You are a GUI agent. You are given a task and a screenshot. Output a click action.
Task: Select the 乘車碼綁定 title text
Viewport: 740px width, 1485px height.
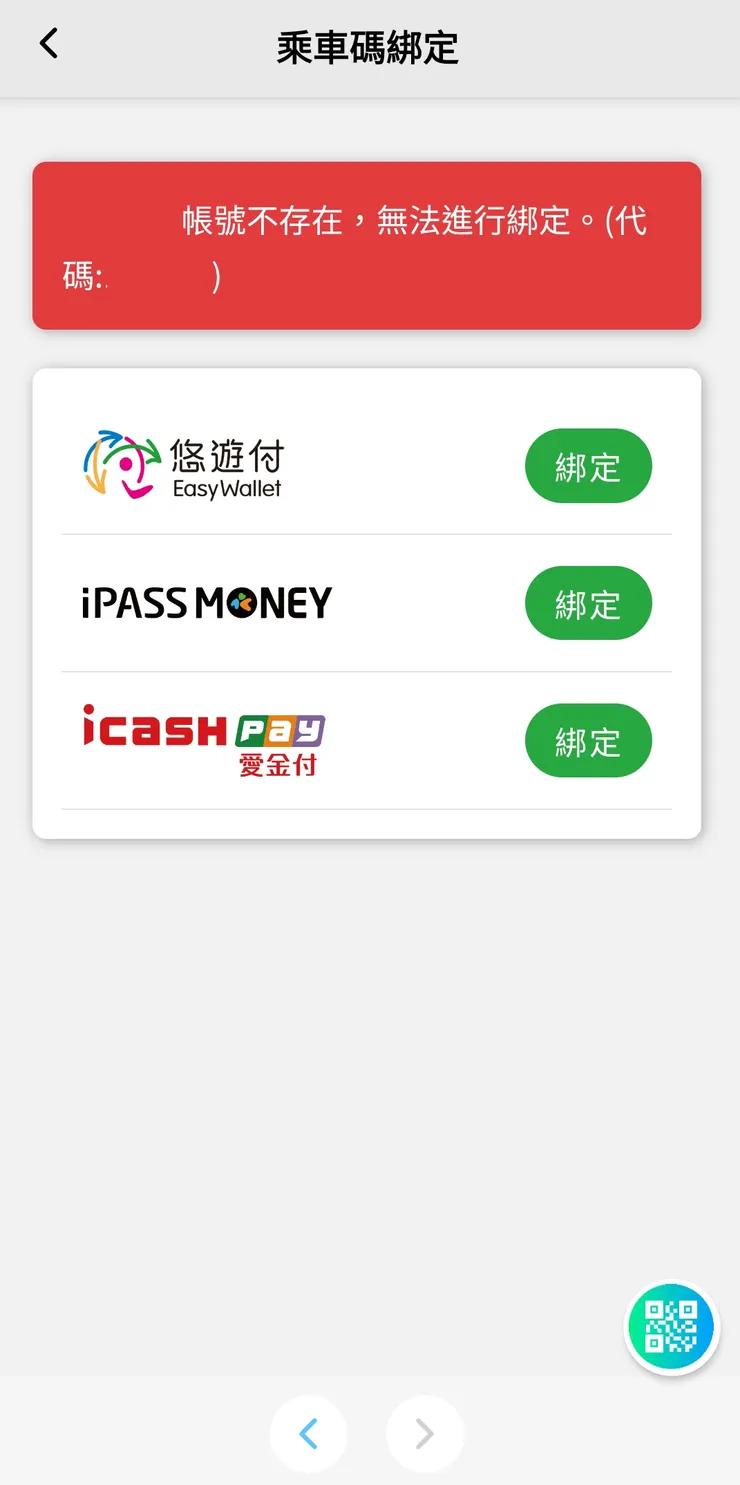(x=369, y=49)
